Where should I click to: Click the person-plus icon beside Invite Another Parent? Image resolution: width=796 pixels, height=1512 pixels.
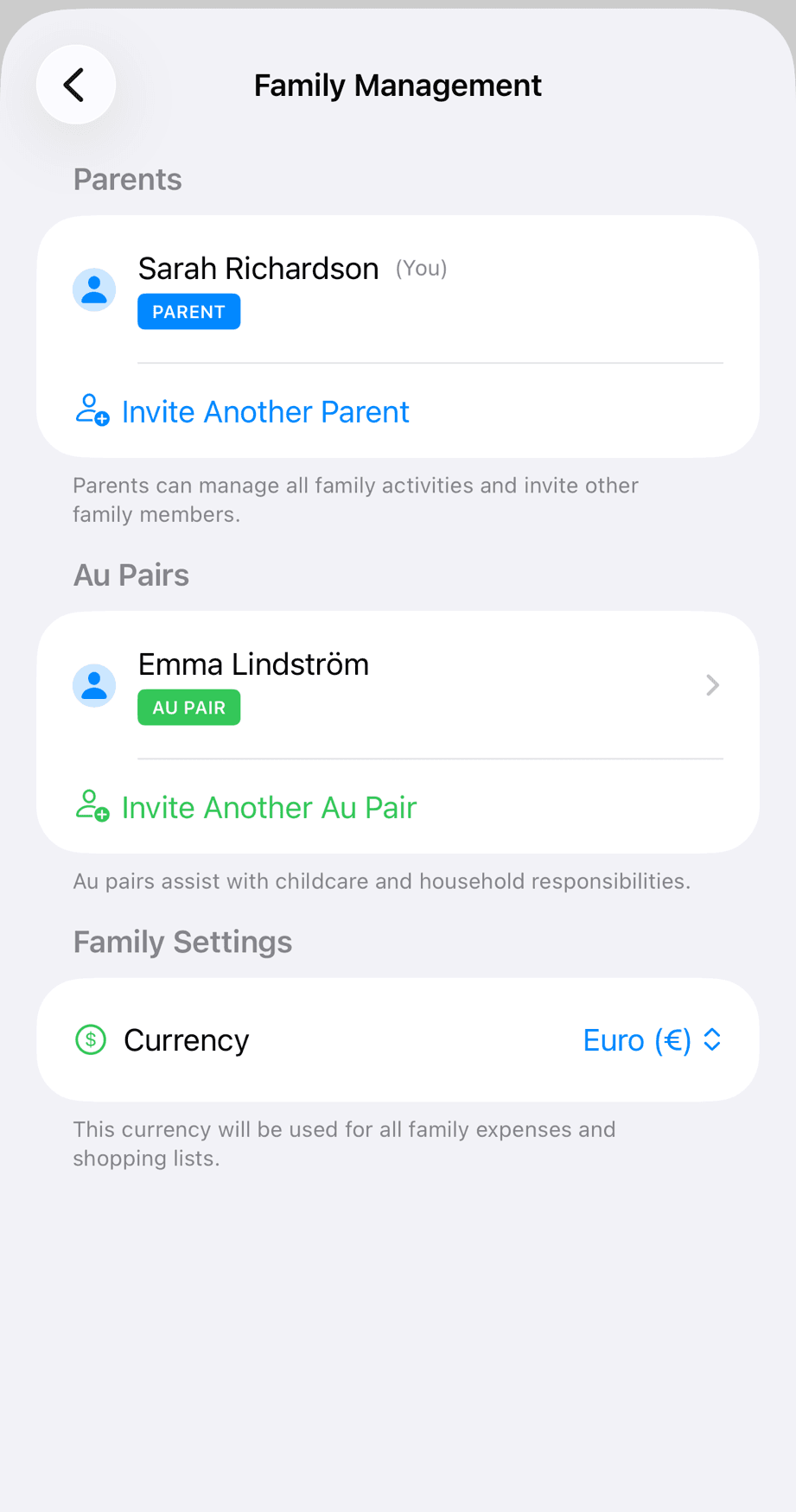pyautogui.click(x=92, y=412)
